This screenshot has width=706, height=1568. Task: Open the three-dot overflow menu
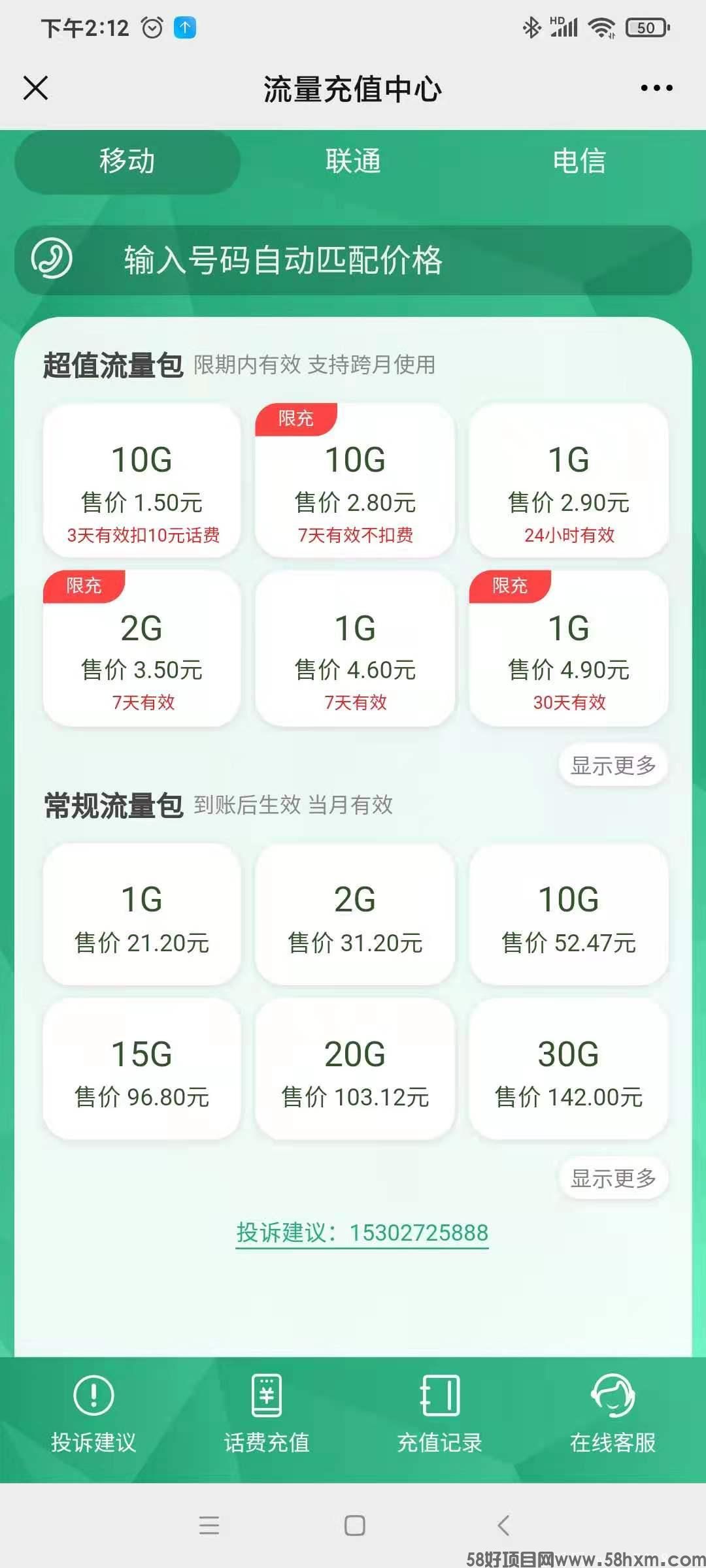click(x=656, y=88)
